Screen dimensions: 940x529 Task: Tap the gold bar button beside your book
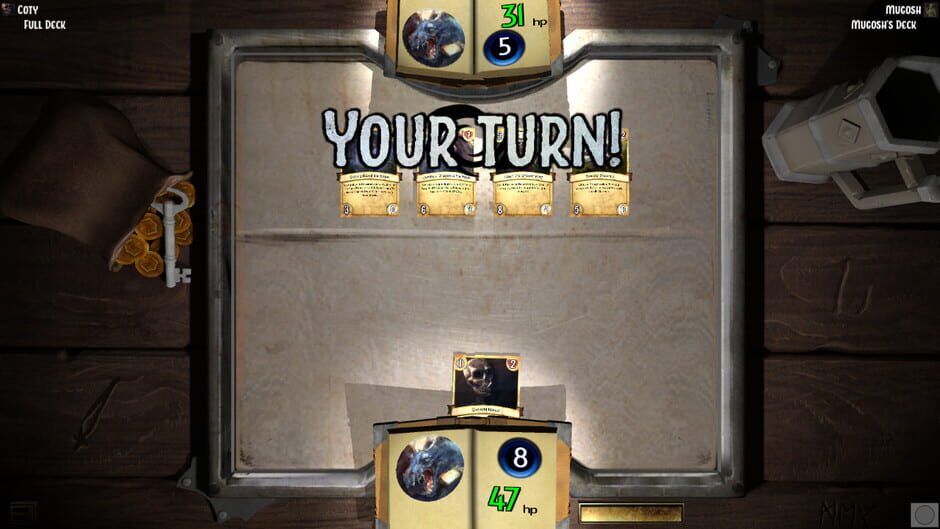(630, 513)
